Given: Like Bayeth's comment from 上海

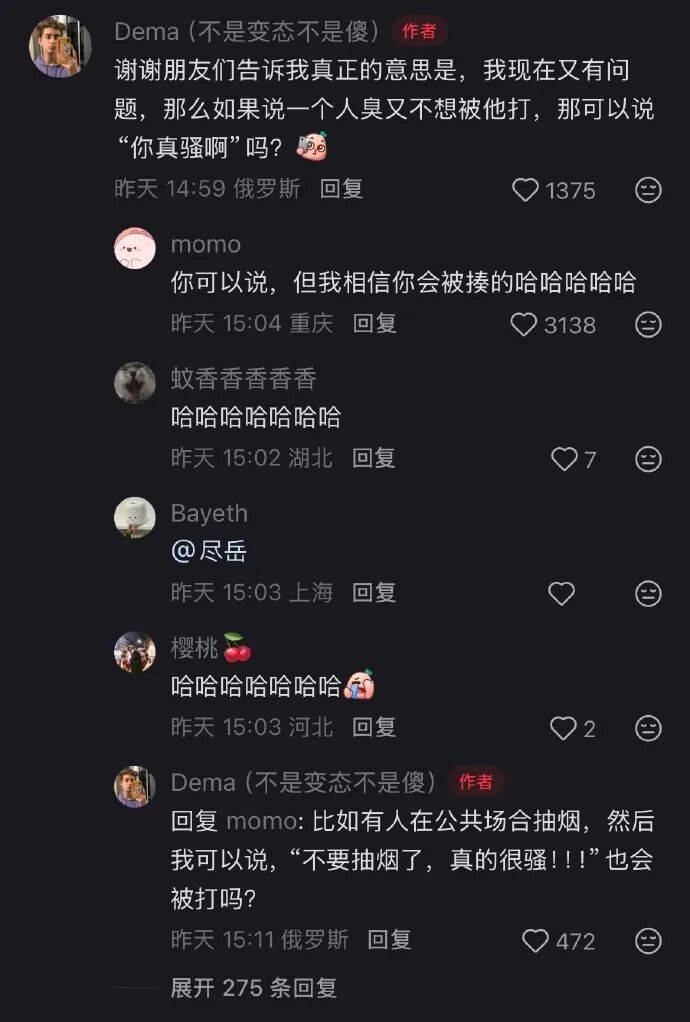Looking at the screenshot, I should click(562, 593).
